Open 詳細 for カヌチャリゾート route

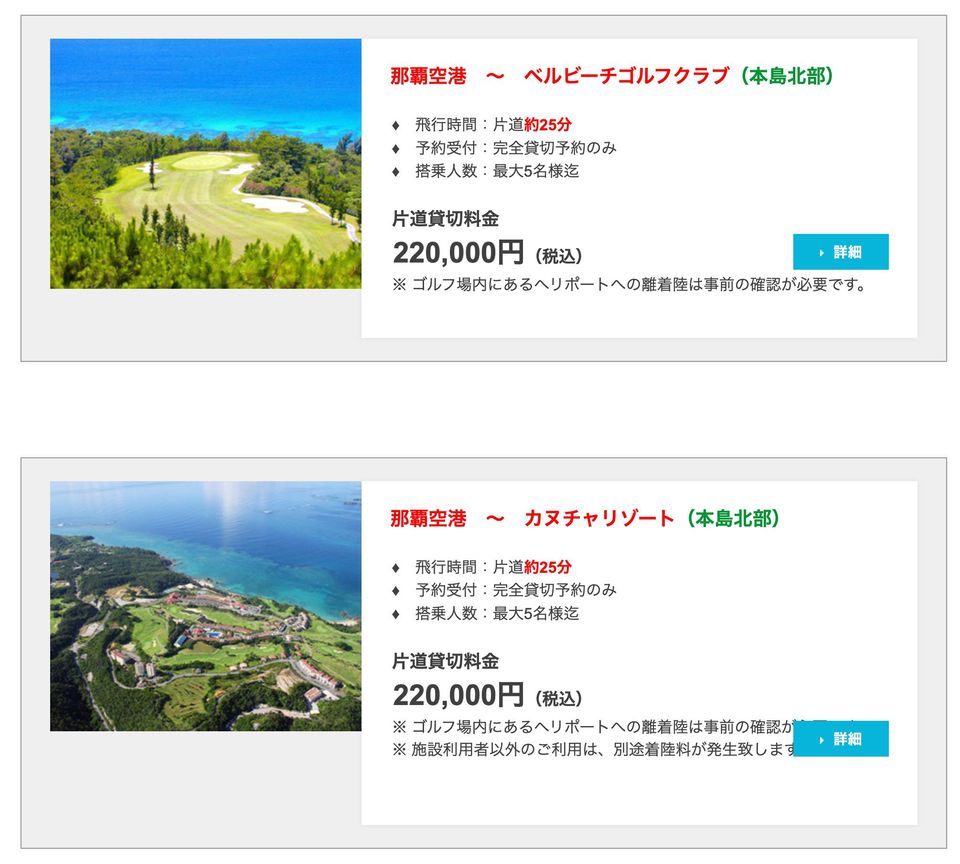(840, 739)
